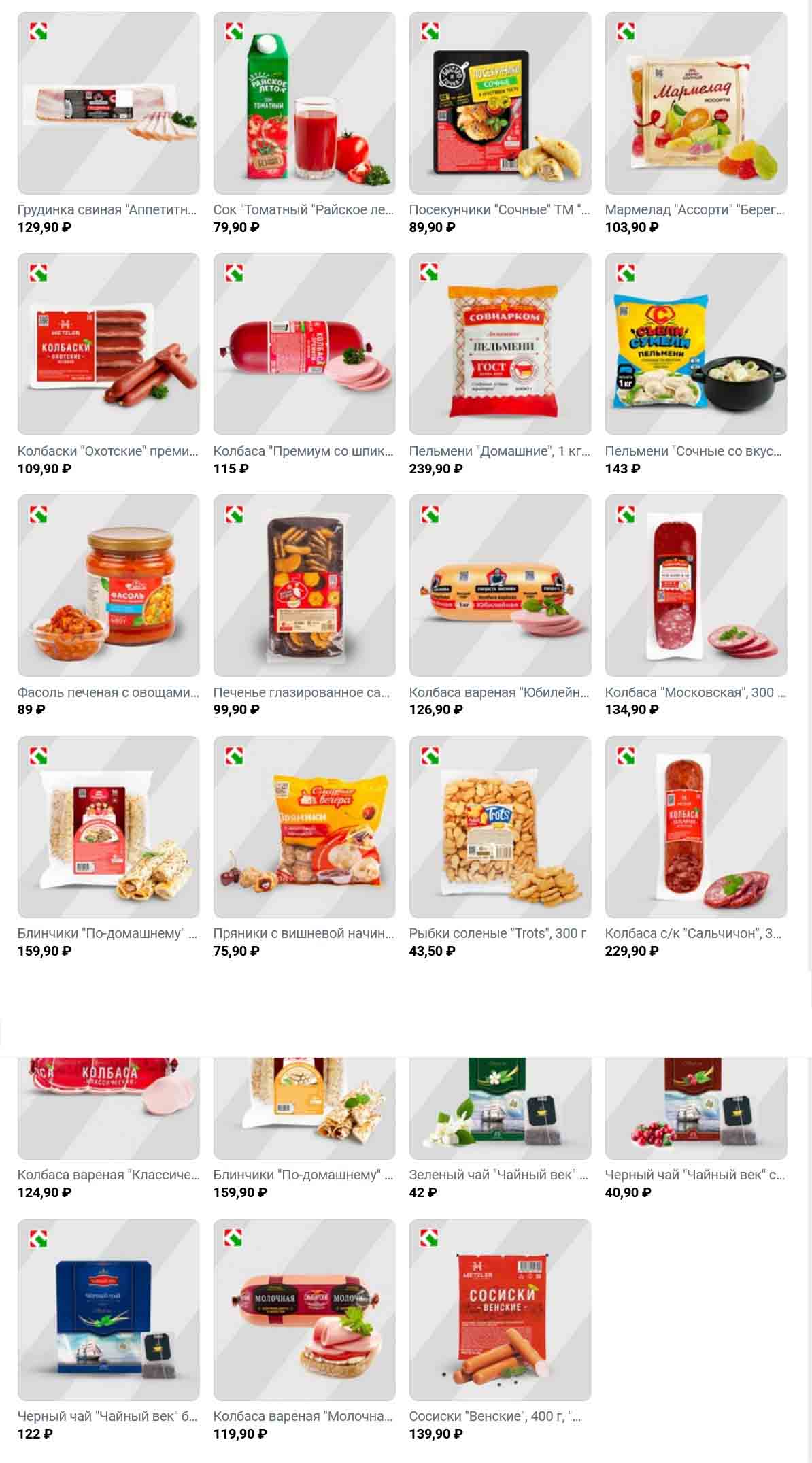Screen dimensions: 812x1463
Task: Open the Грудинка свиная product card
Action: 108,103
